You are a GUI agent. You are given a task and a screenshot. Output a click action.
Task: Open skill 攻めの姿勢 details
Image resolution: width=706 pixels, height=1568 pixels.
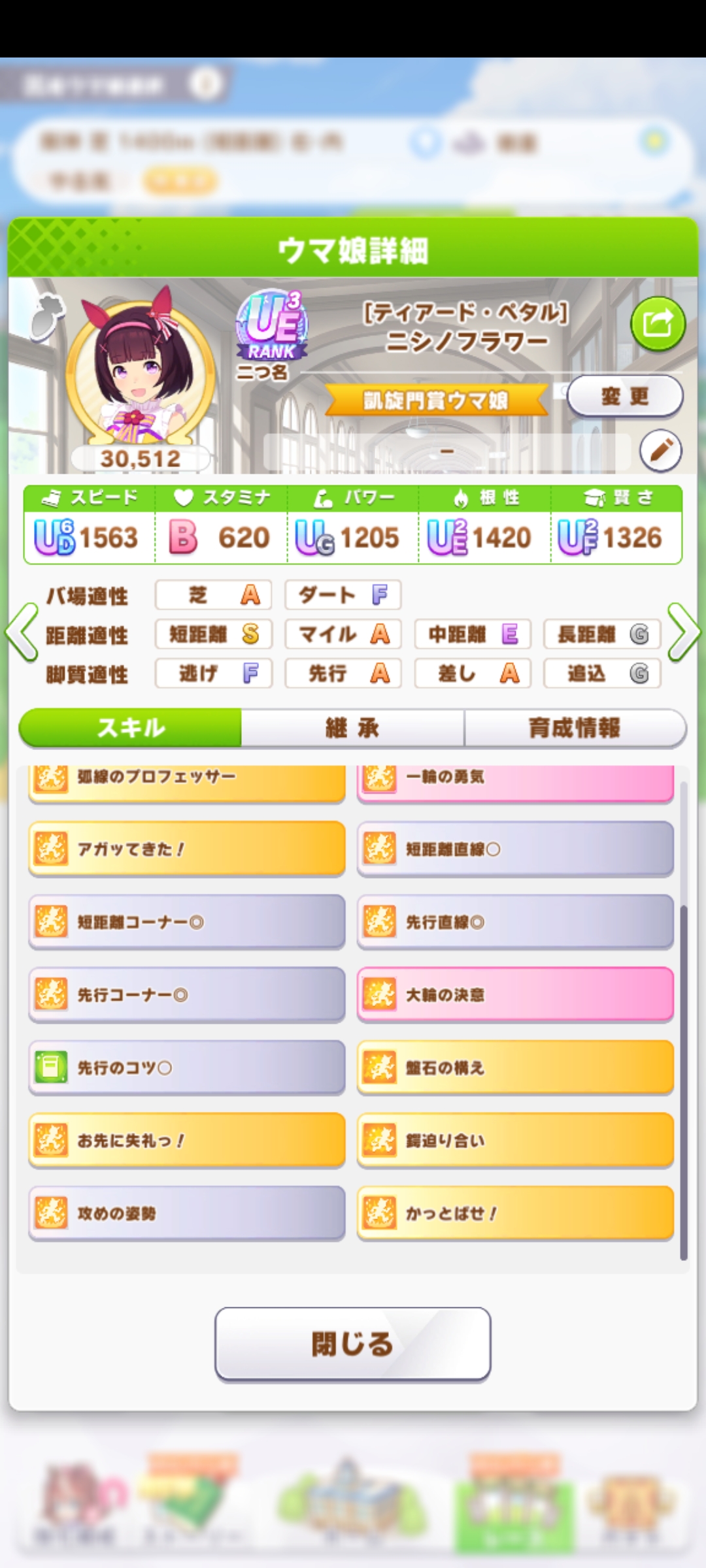pyautogui.click(x=186, y=1213)
